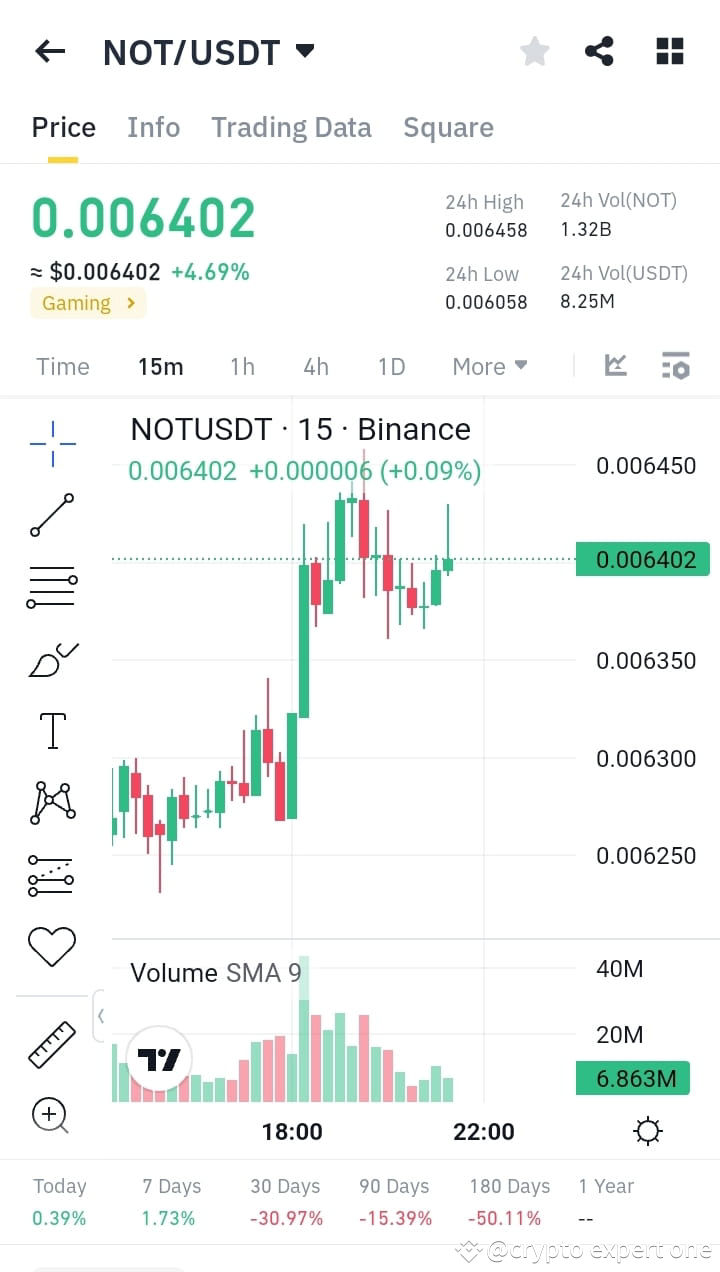The image size is (720, 1272).
Task: Select the measure ruler tool
Action: pyautogui.click(x=52, y=1044)
